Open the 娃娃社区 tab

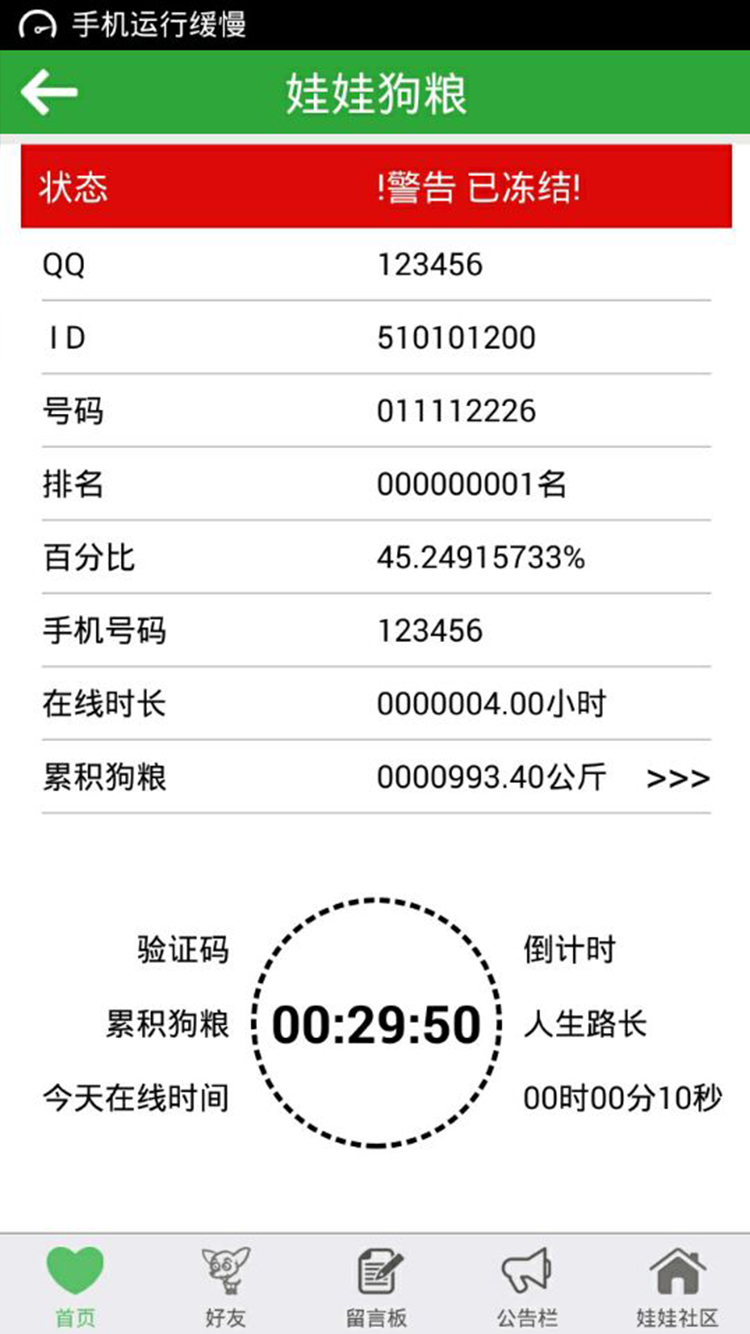[x=677, y=1284]
